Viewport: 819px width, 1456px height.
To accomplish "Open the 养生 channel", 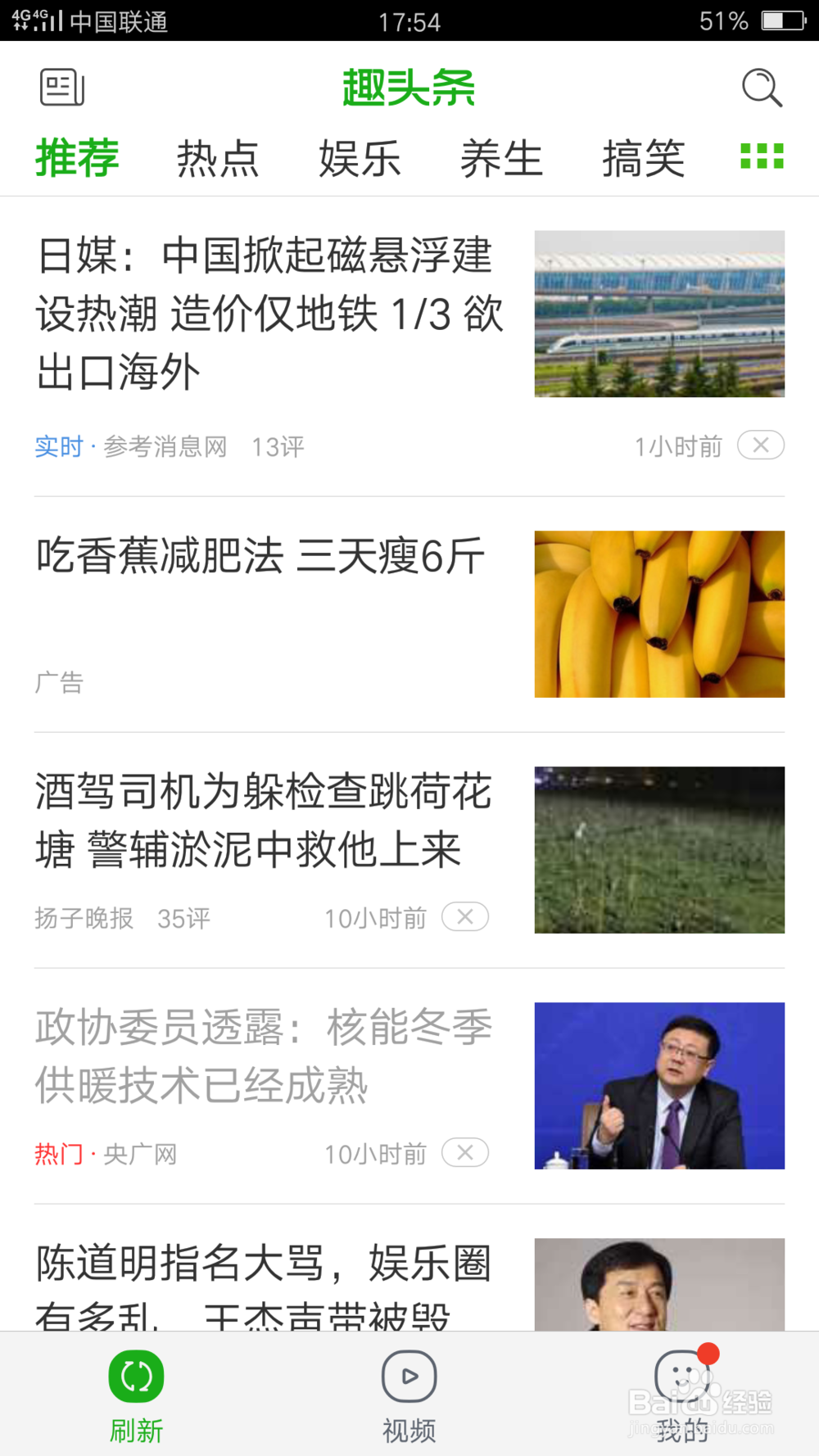I will [x=502, y=158].
